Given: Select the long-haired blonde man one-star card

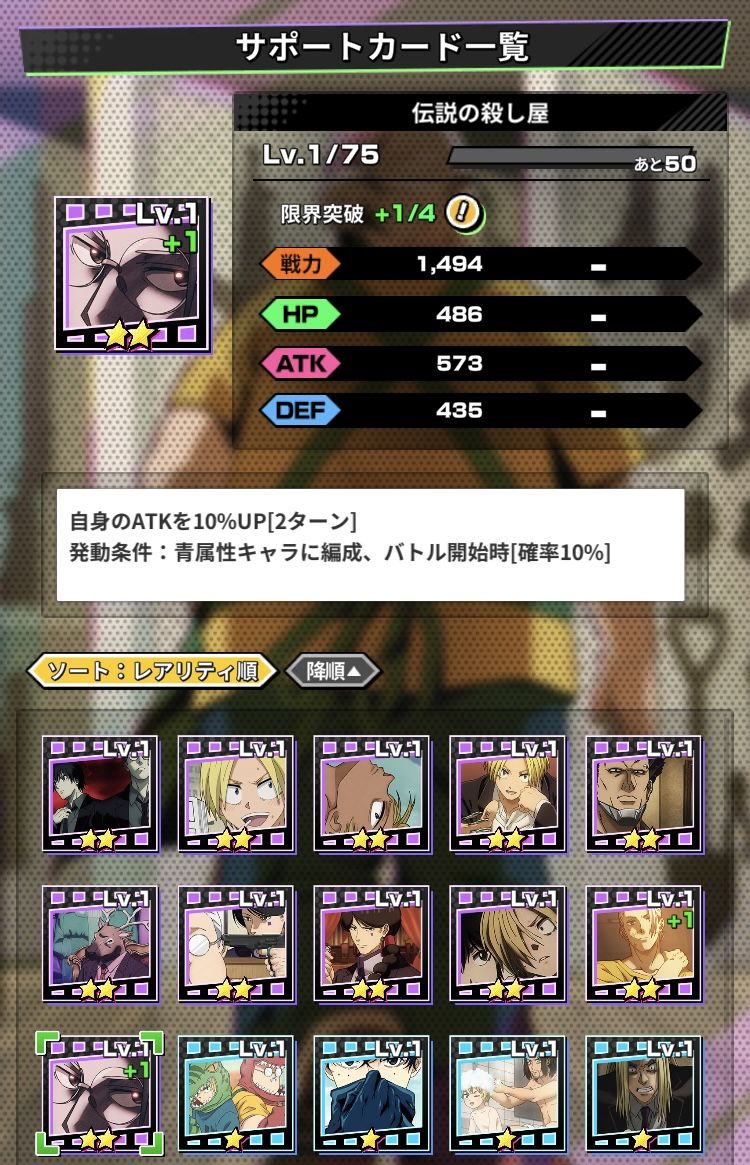Looking at the screenshot, I should tap(643, 1094).
